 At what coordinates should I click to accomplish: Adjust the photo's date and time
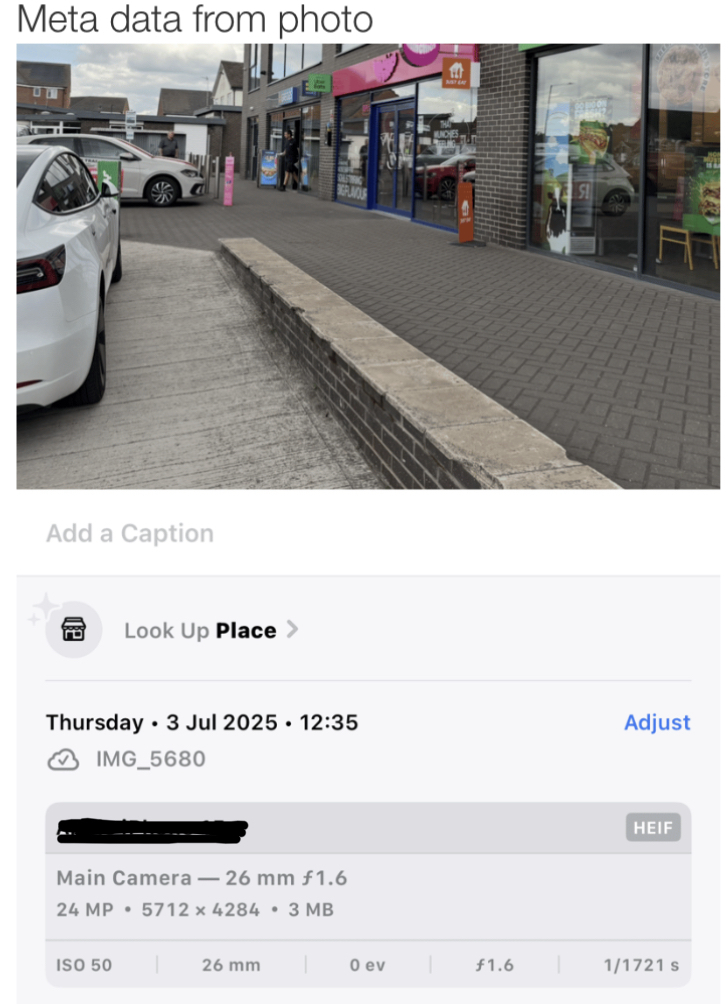coord(657,722)
